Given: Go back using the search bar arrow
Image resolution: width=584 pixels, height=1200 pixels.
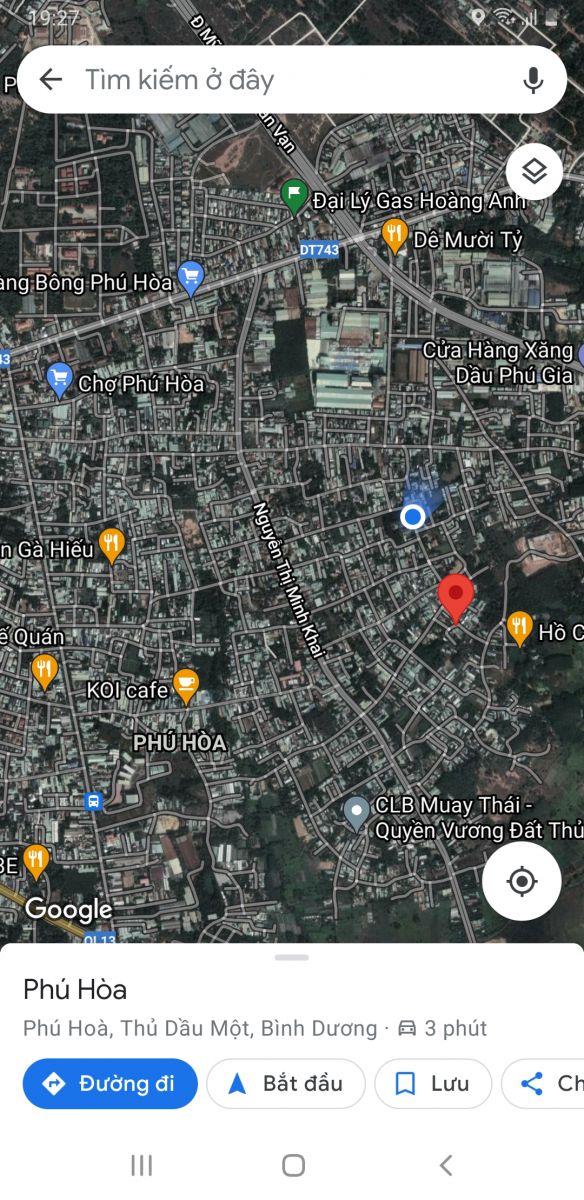Looking at the screenshot, I should 50,80.
